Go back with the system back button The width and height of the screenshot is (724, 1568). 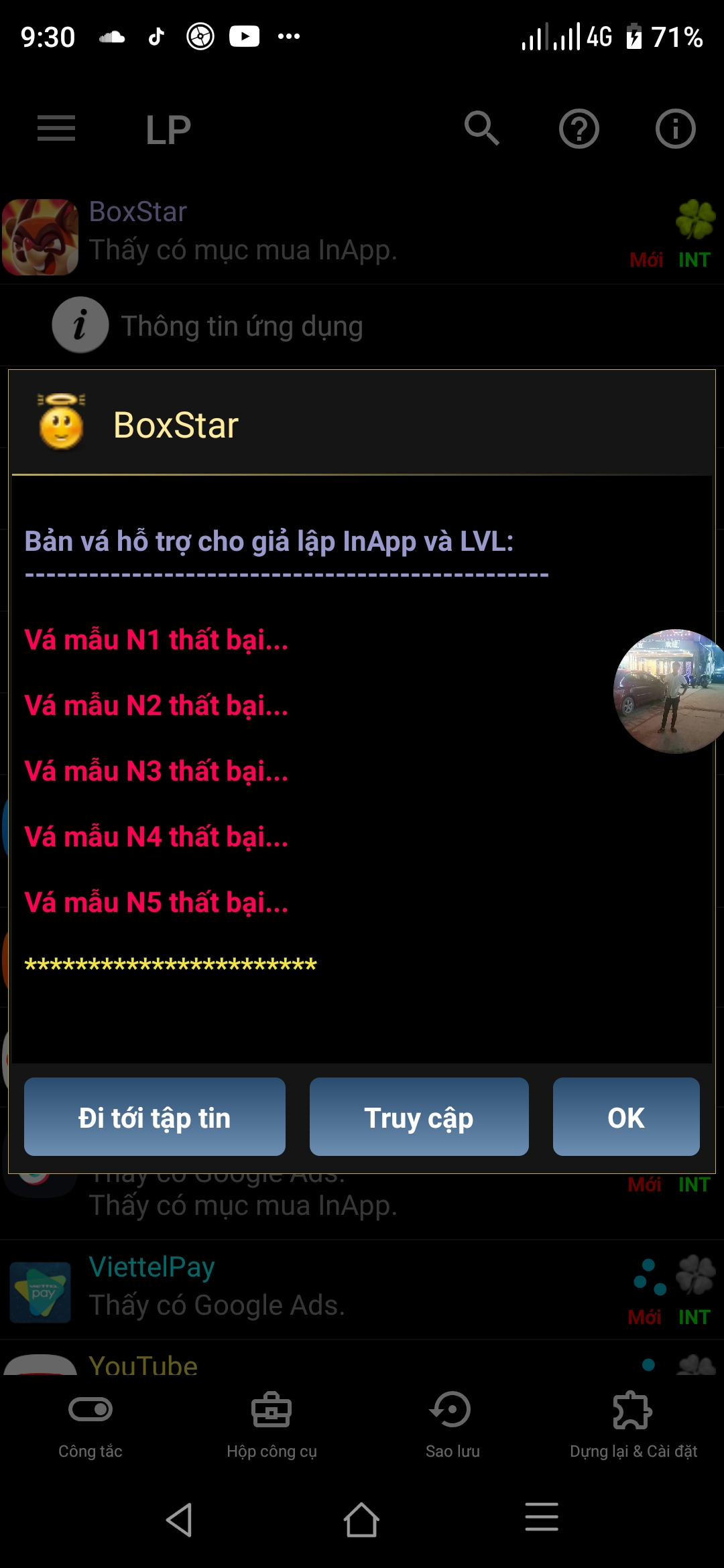(x=180, y=1518)
